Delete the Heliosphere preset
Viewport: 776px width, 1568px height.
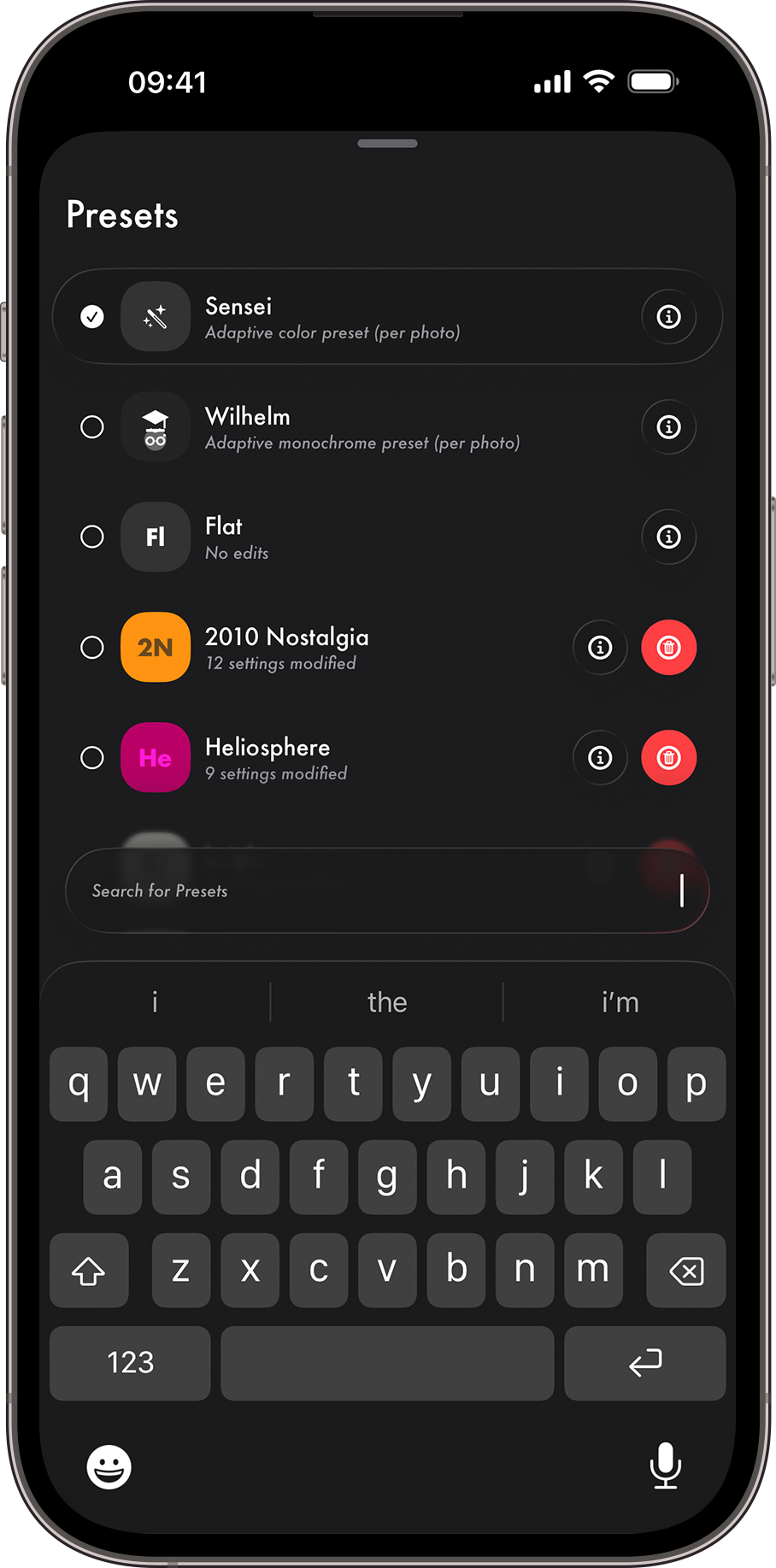tap(669, 757)
